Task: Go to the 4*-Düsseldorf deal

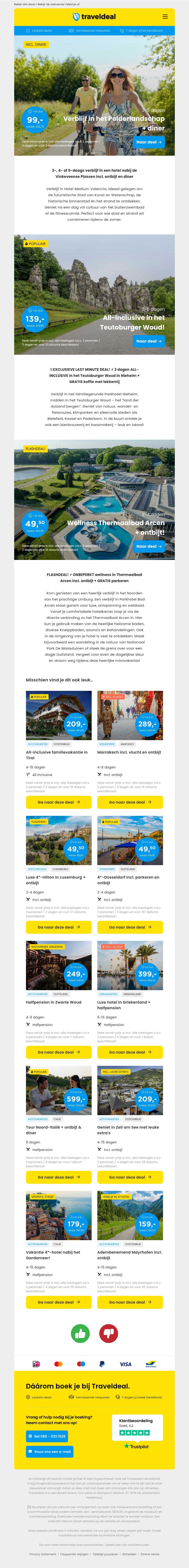Action: 130,927
